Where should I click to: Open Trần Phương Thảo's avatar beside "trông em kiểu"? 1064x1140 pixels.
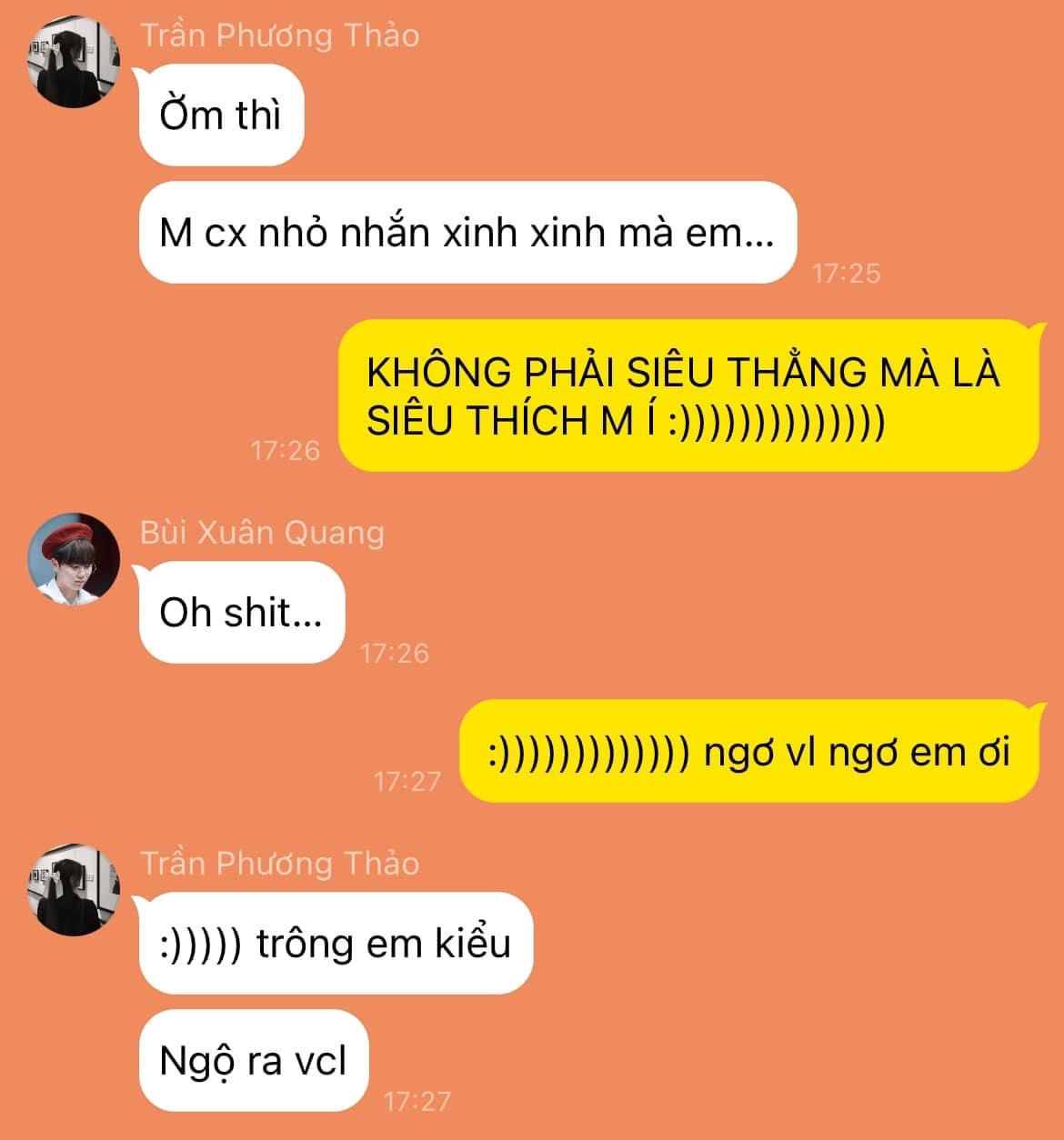(74, 890)
